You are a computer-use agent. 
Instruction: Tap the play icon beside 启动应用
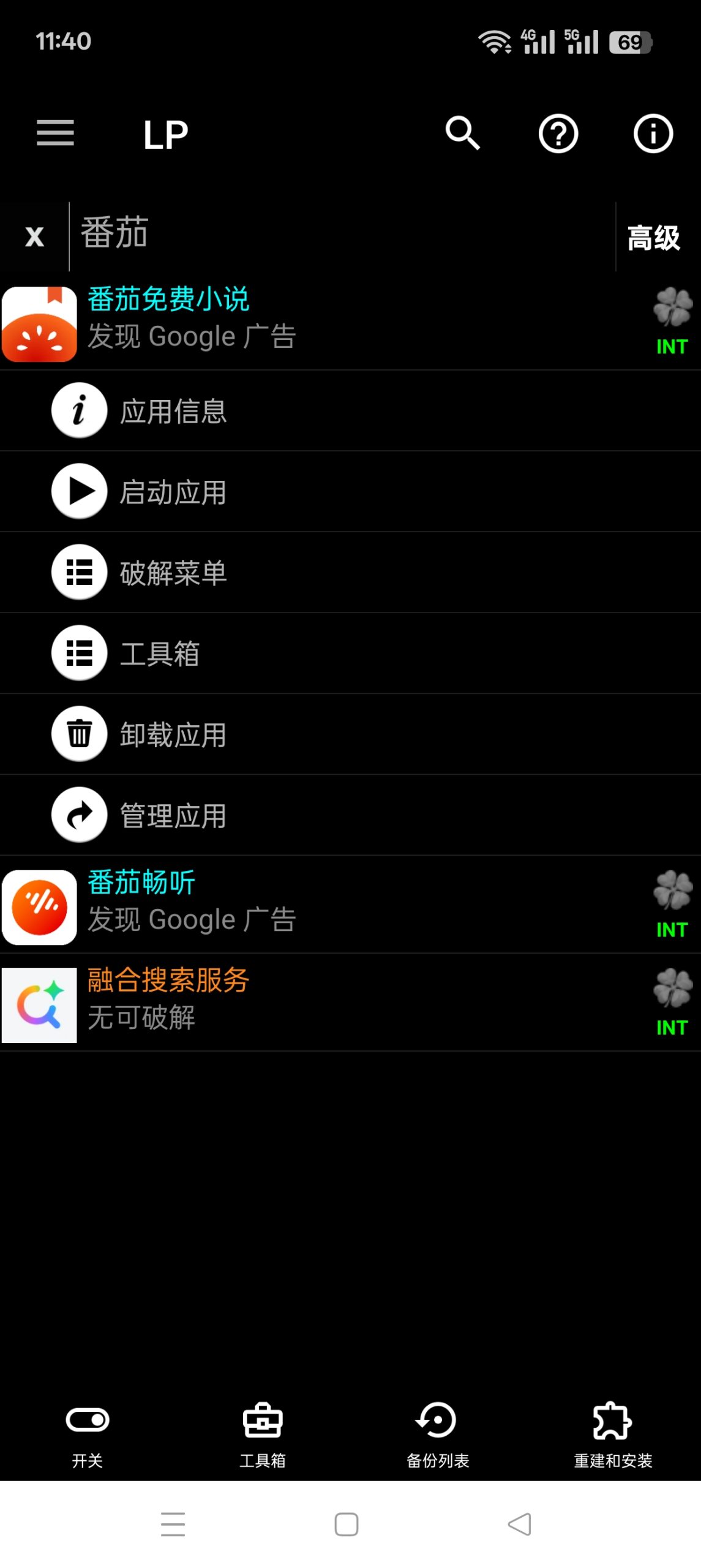[x=78, y=491]
